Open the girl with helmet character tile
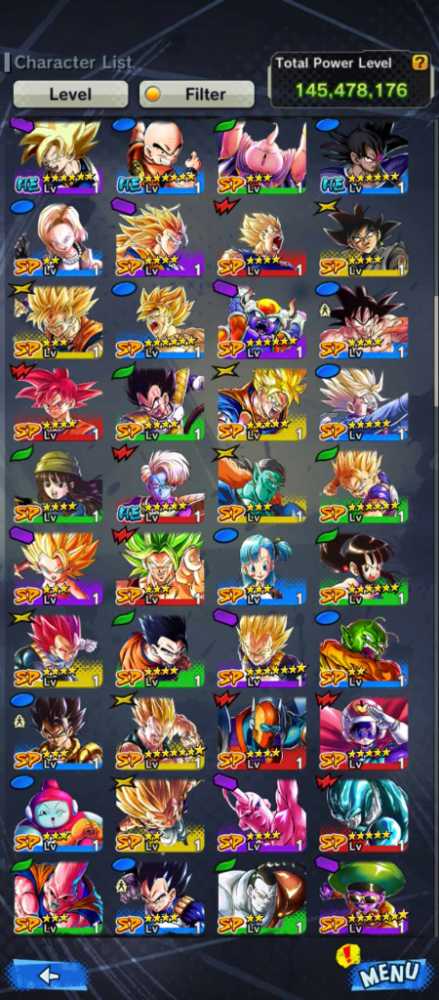Image resolution: width=439 pixels, height=1000 pixels. coord(57,486)
